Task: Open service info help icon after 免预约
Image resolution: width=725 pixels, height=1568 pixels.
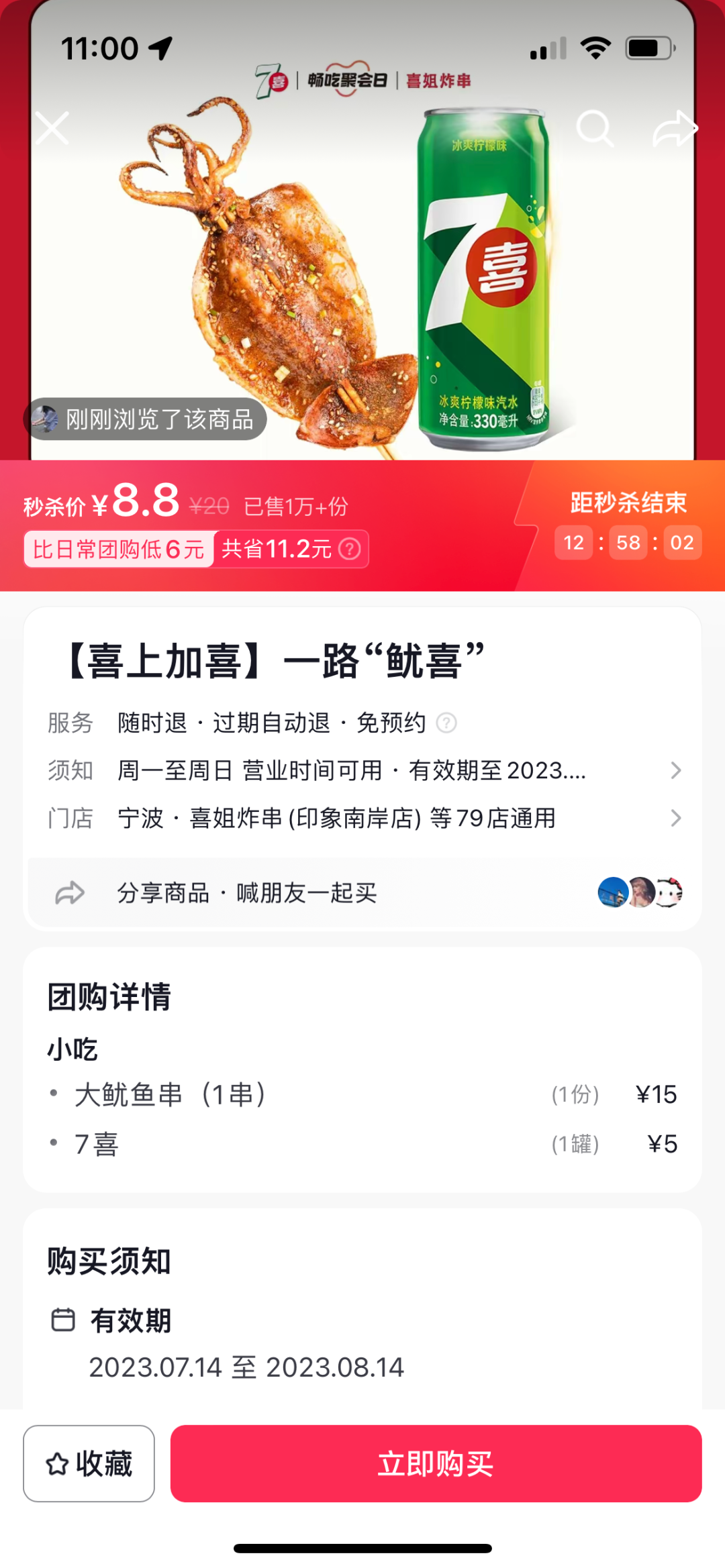Action: pyautogui.click(x=446, y=723)
